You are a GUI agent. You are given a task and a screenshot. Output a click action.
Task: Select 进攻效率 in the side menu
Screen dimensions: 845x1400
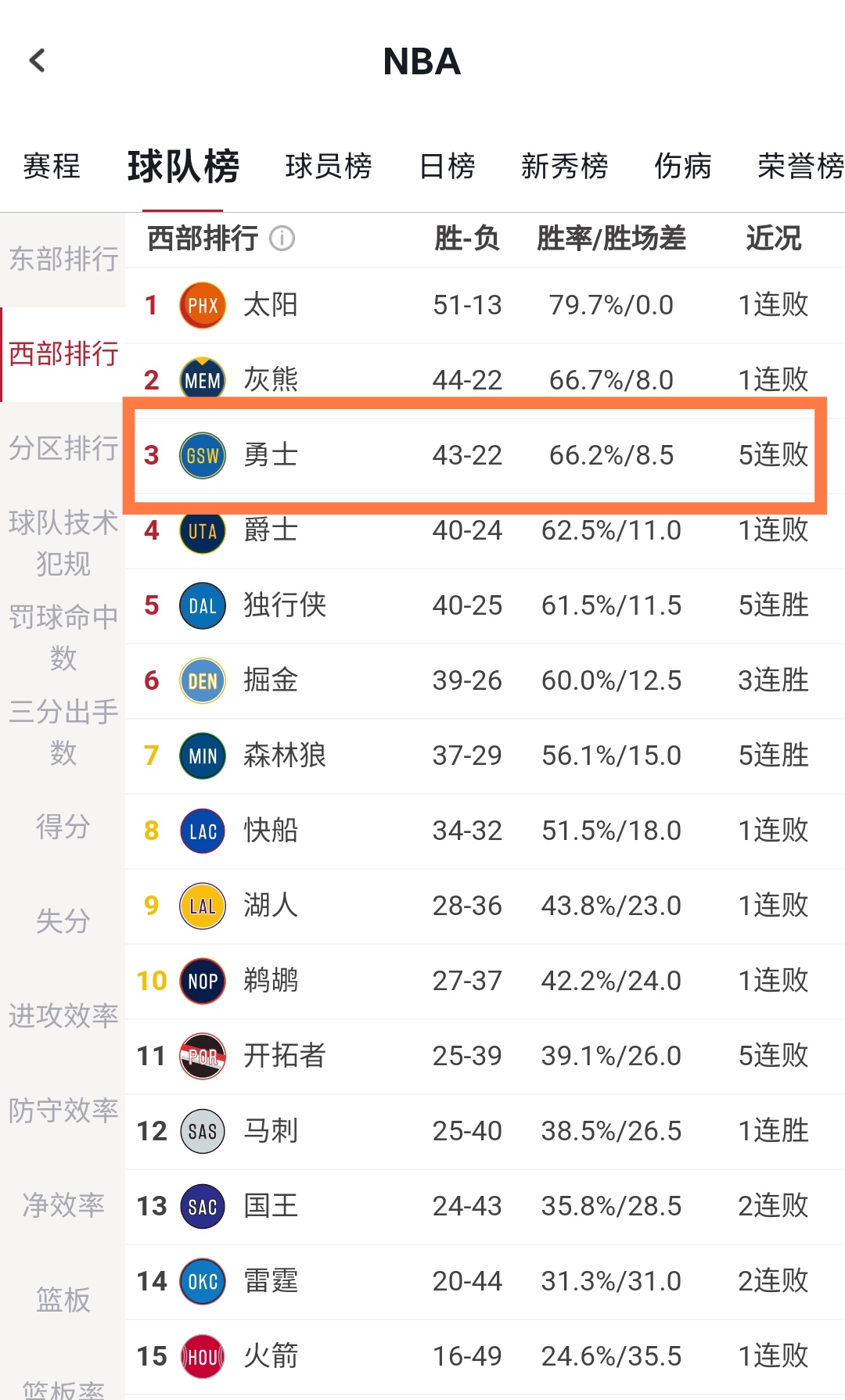(63, 1016)
